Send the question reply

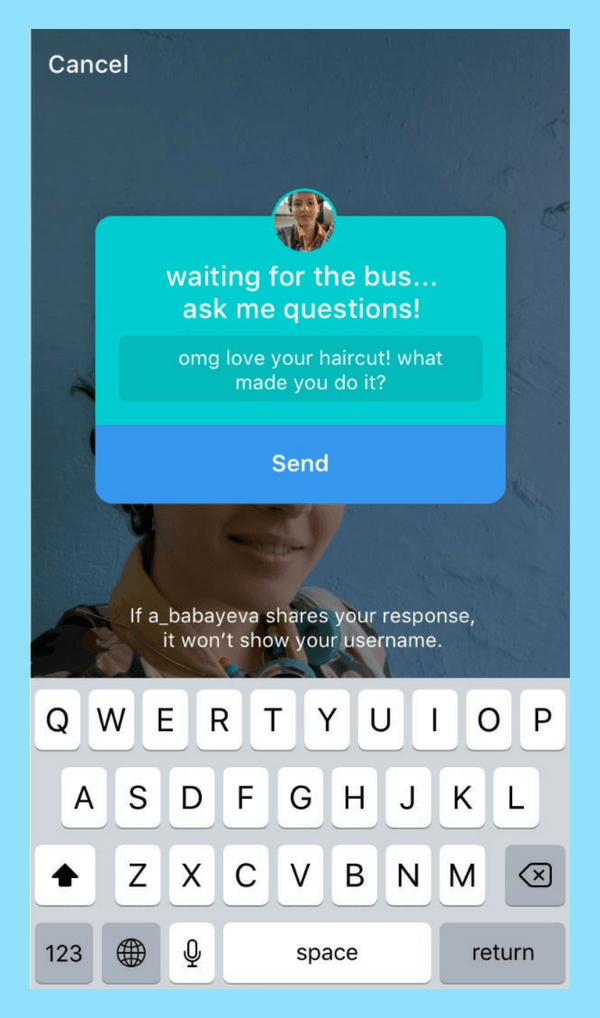pyautogui.click(x=300, y=463)
